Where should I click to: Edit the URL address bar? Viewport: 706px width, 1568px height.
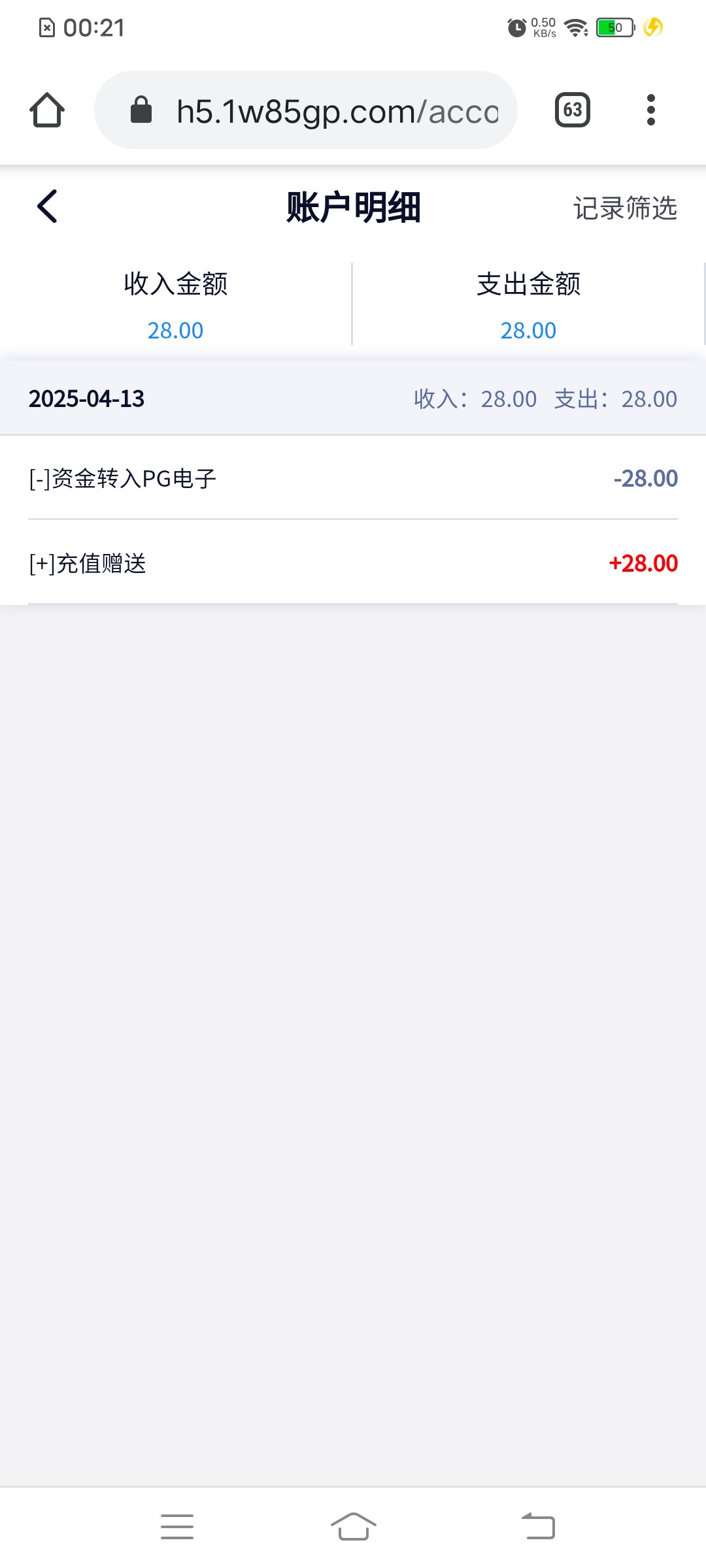click(306, 110)
